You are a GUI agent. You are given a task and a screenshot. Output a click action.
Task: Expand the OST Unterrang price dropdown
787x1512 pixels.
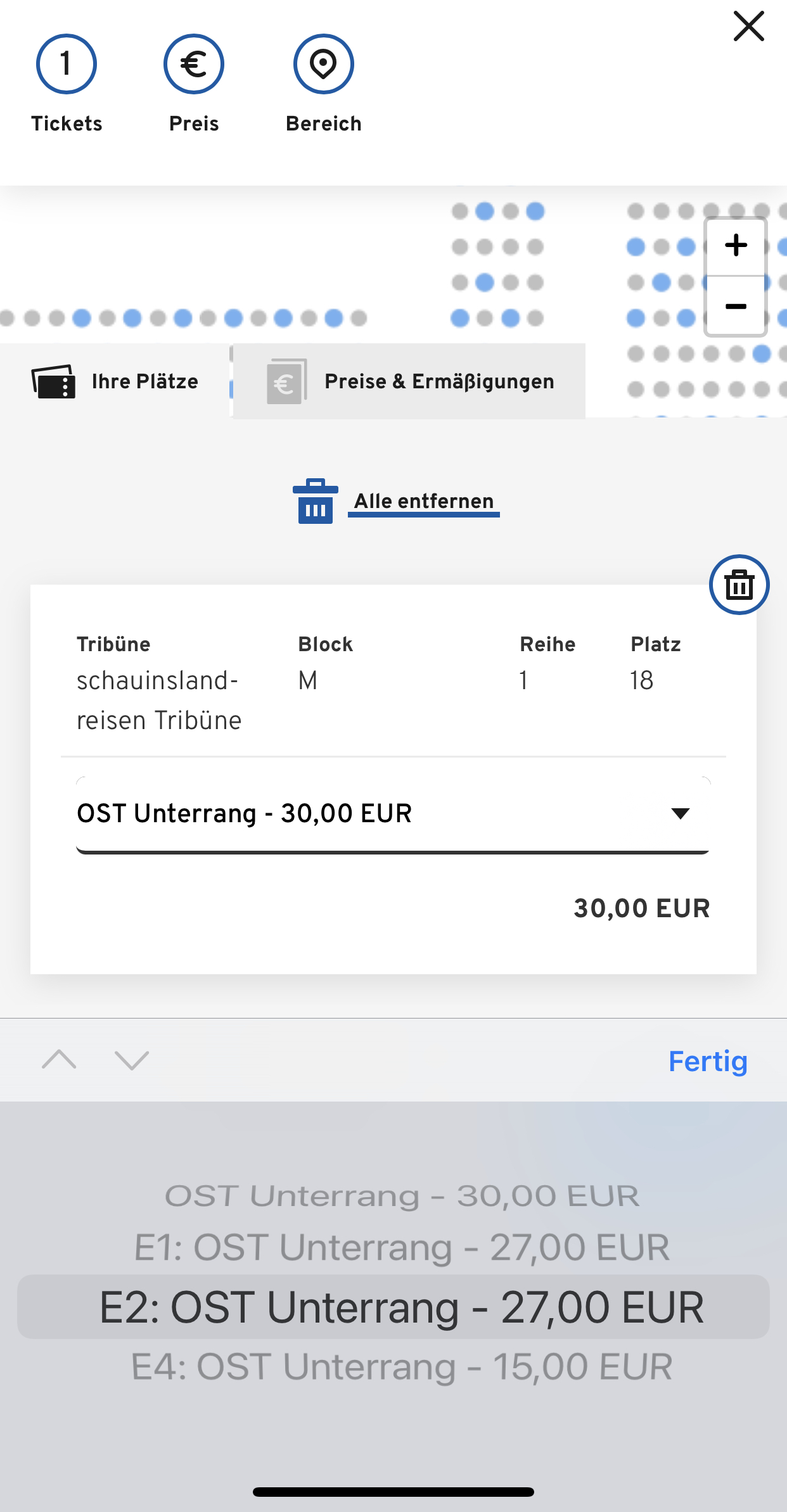tap(393, 815)
